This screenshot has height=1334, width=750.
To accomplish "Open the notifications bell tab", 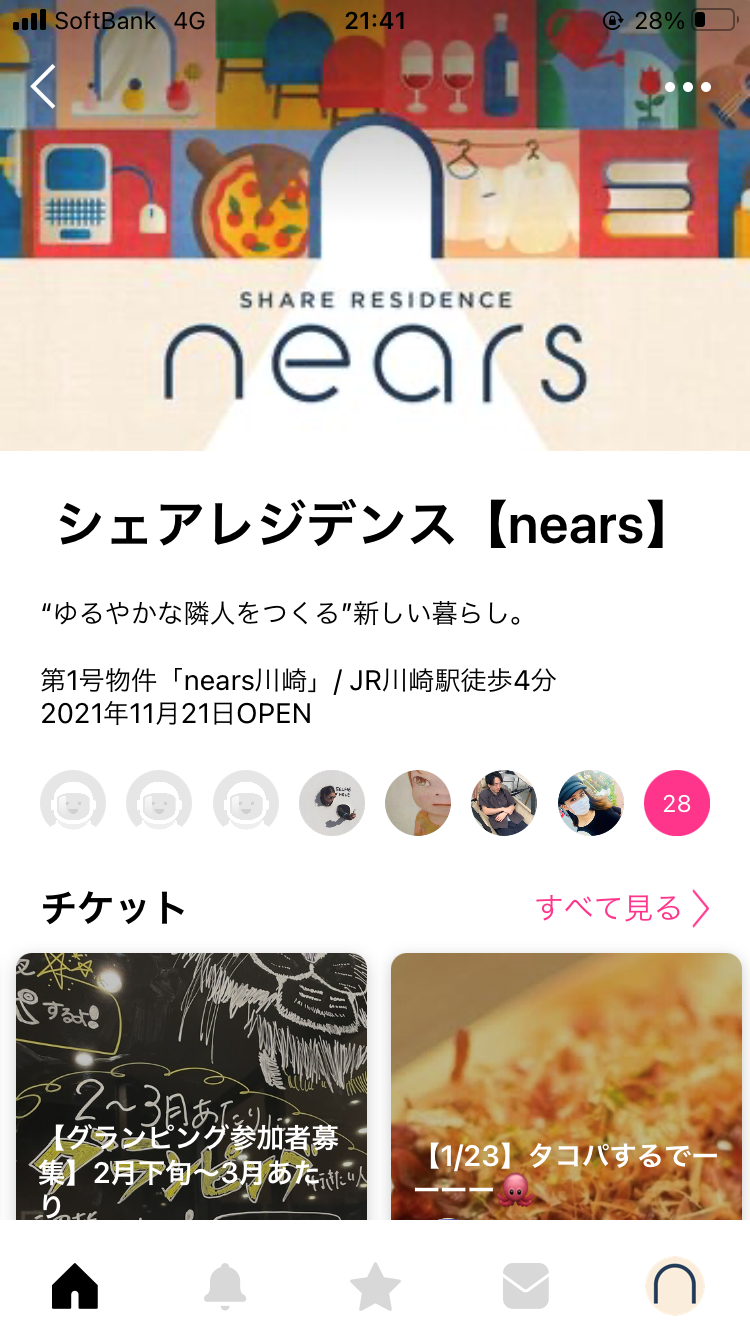I will coord(225,1286).
